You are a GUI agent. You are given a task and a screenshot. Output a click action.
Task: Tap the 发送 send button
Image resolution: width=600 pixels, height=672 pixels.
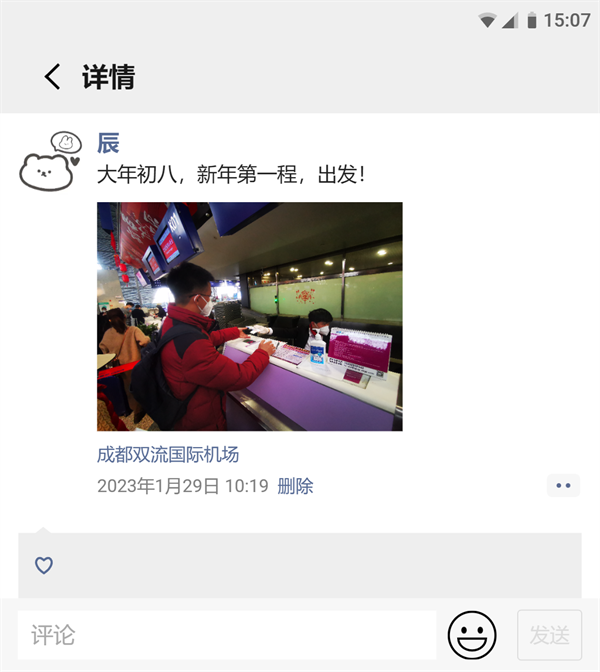tap(549, 635)
